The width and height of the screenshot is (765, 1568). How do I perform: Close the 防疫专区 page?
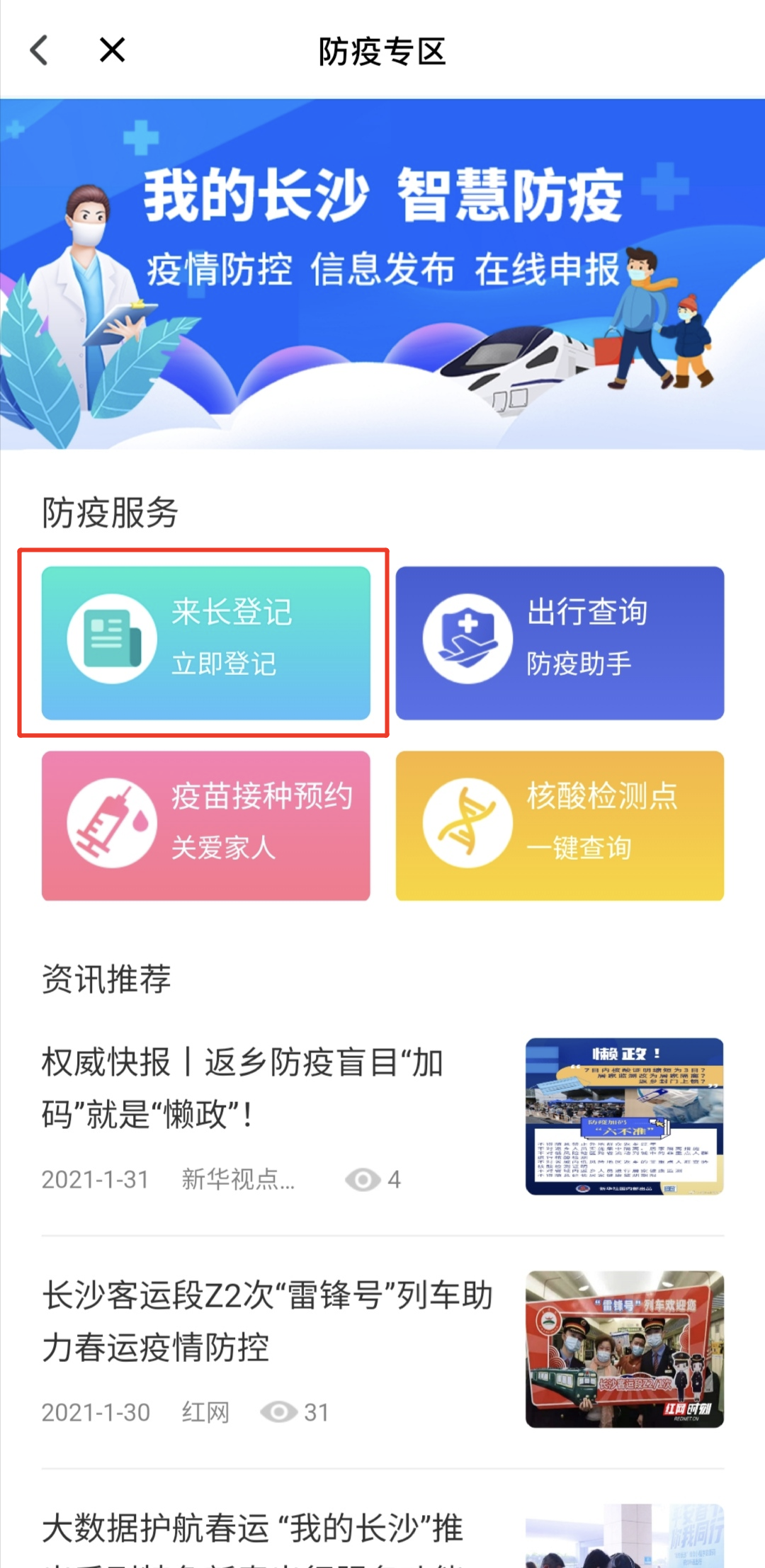[112, 51]
